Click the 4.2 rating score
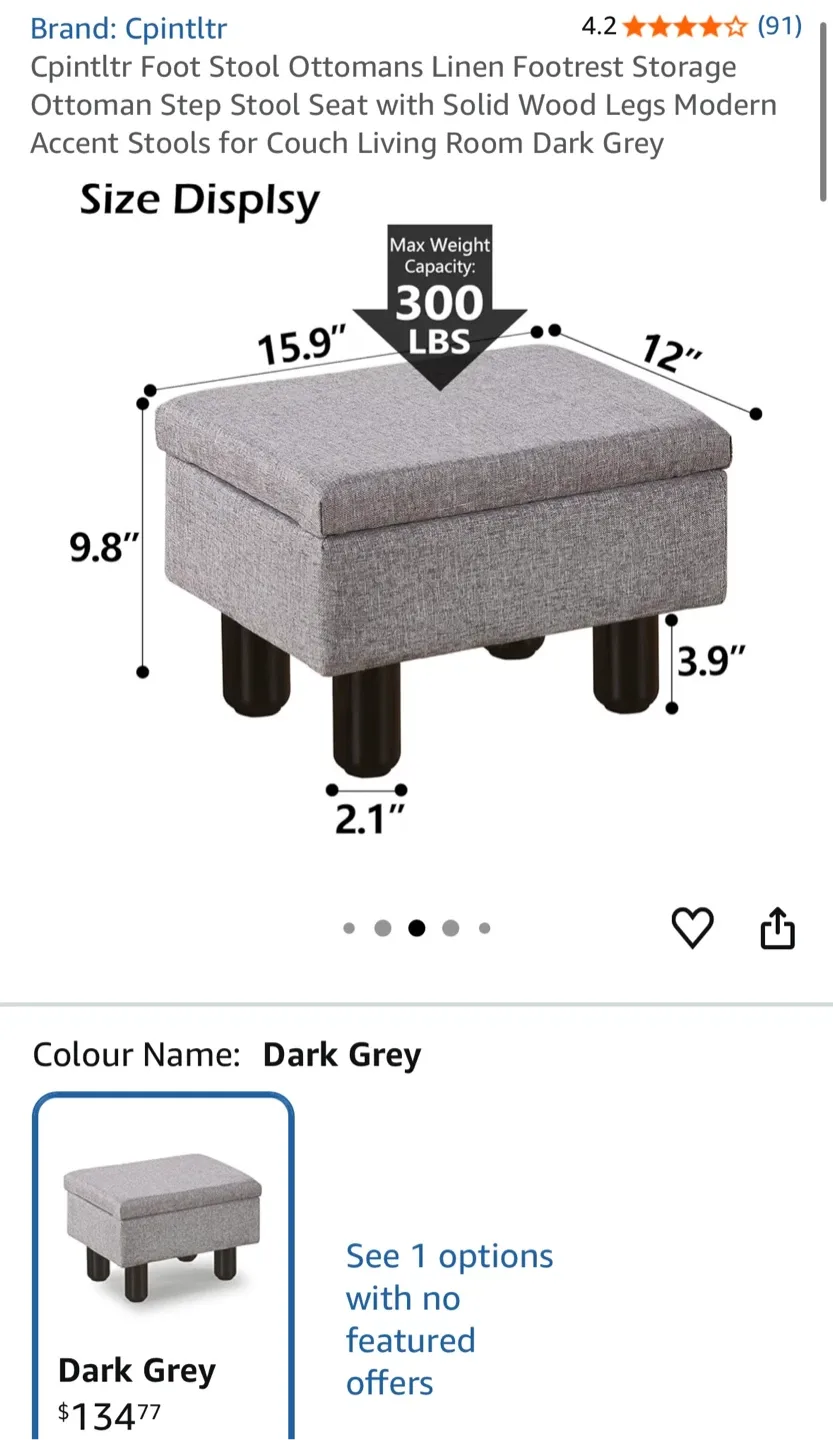833x1440 pixels. [x=598, y=27]
